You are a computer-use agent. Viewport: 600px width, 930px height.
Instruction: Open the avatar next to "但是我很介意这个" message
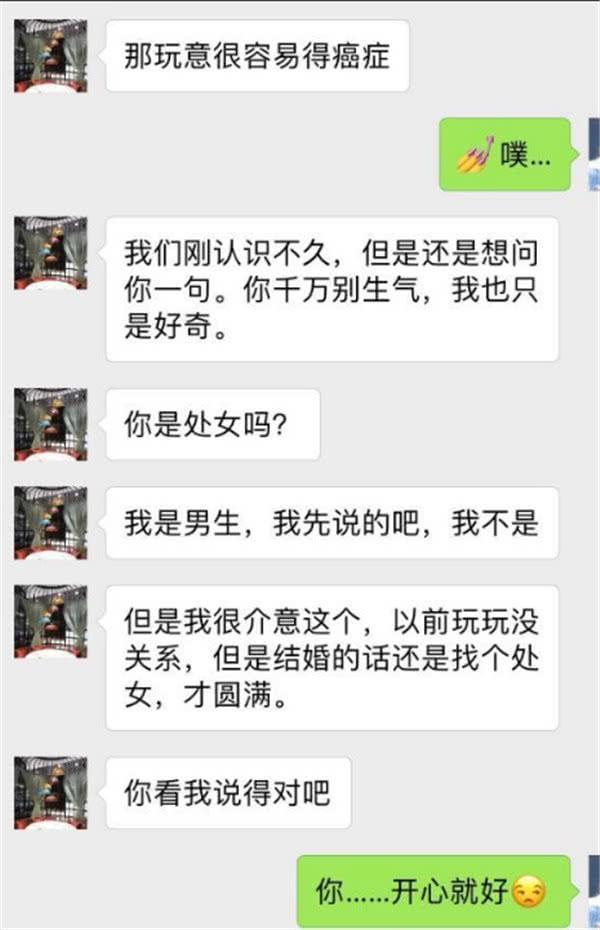[x=50, y=621]
